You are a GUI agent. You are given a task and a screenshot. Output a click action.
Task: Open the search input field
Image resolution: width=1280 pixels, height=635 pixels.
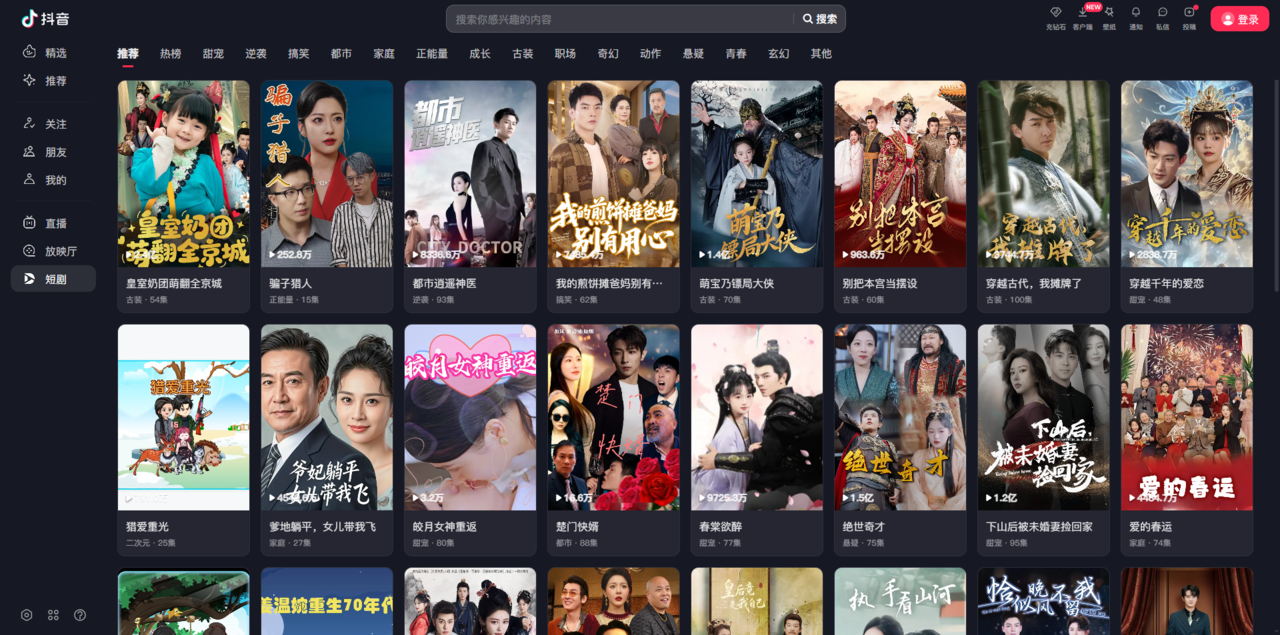[x=620, y=19]
